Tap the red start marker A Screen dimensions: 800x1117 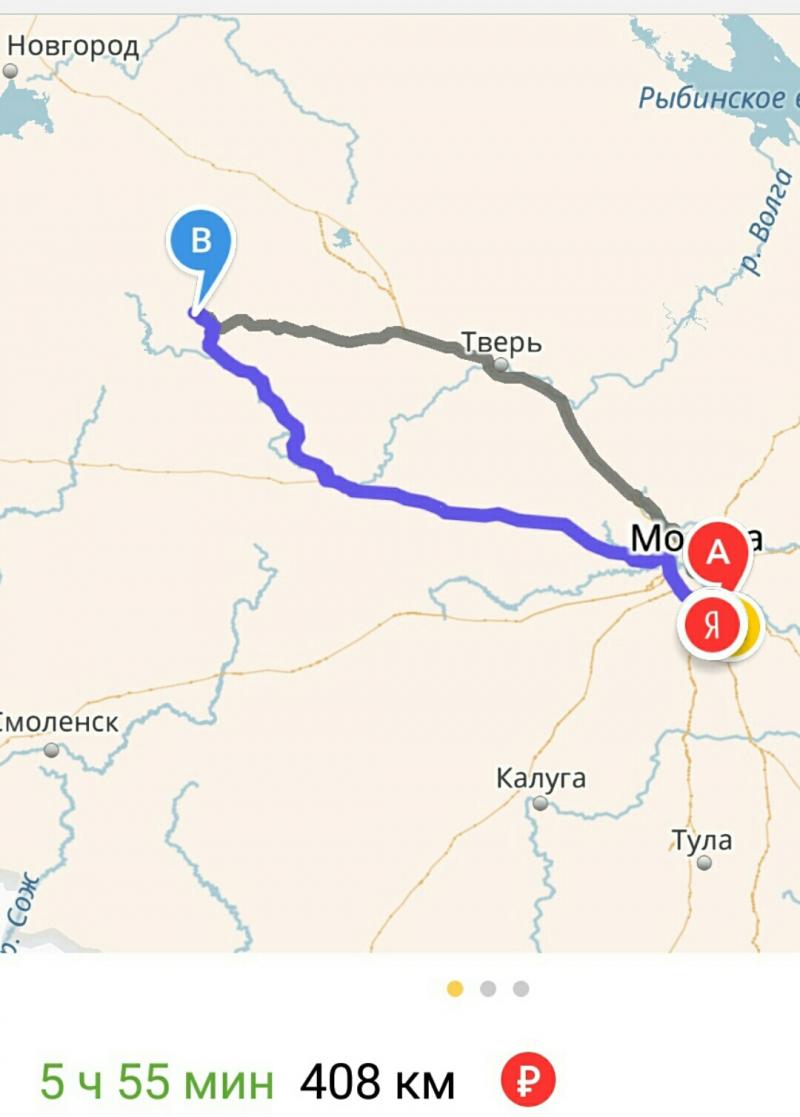coord(718,553)
